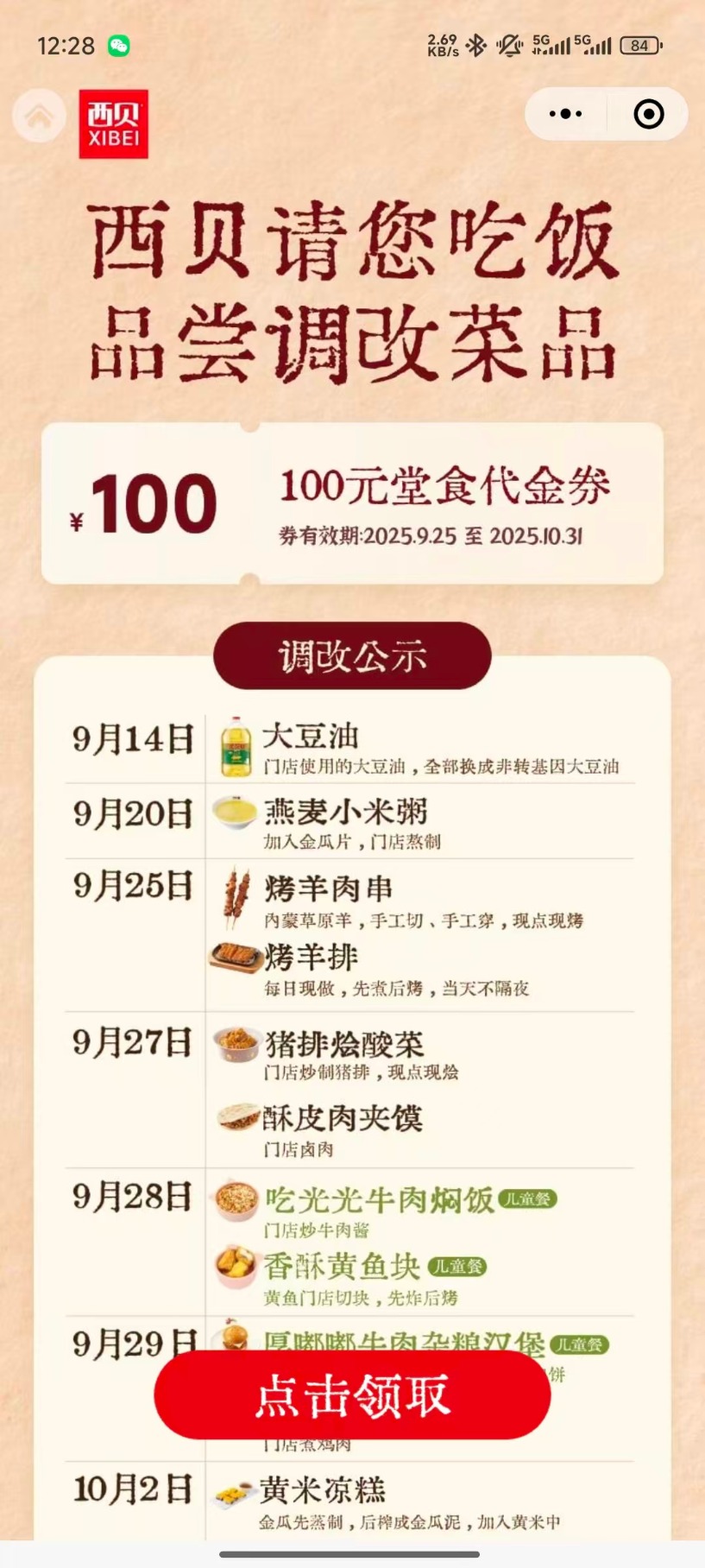The image size is (705, 1568).
Task: Close the mini program
Action: (x=648, y=114)
